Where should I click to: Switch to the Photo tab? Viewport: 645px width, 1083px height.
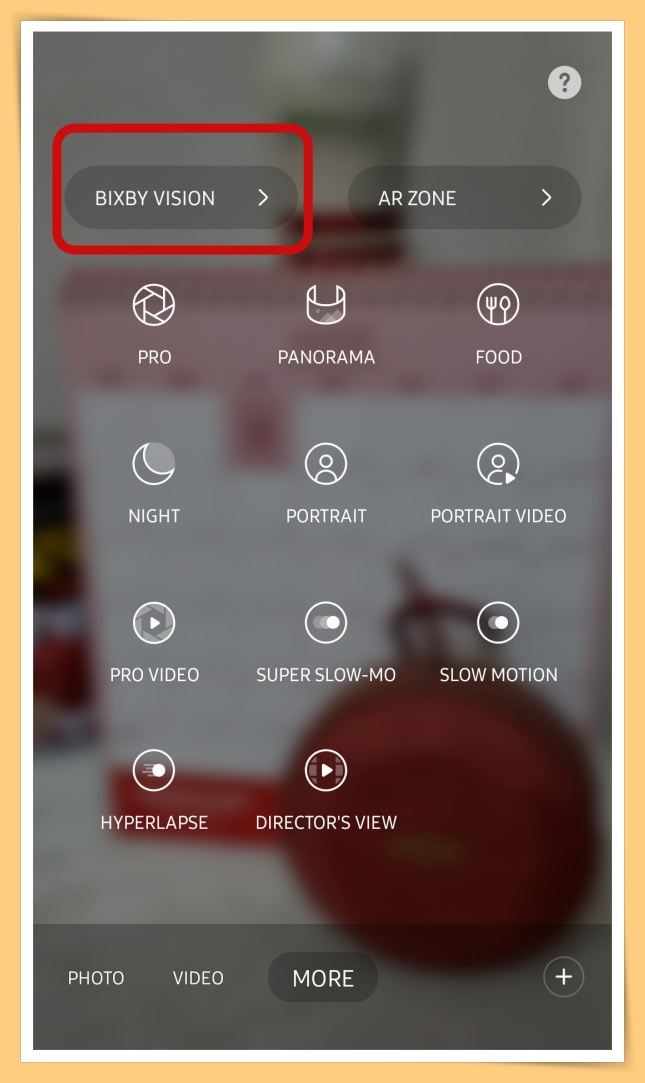pyautogui.click(x=96, y=978)
